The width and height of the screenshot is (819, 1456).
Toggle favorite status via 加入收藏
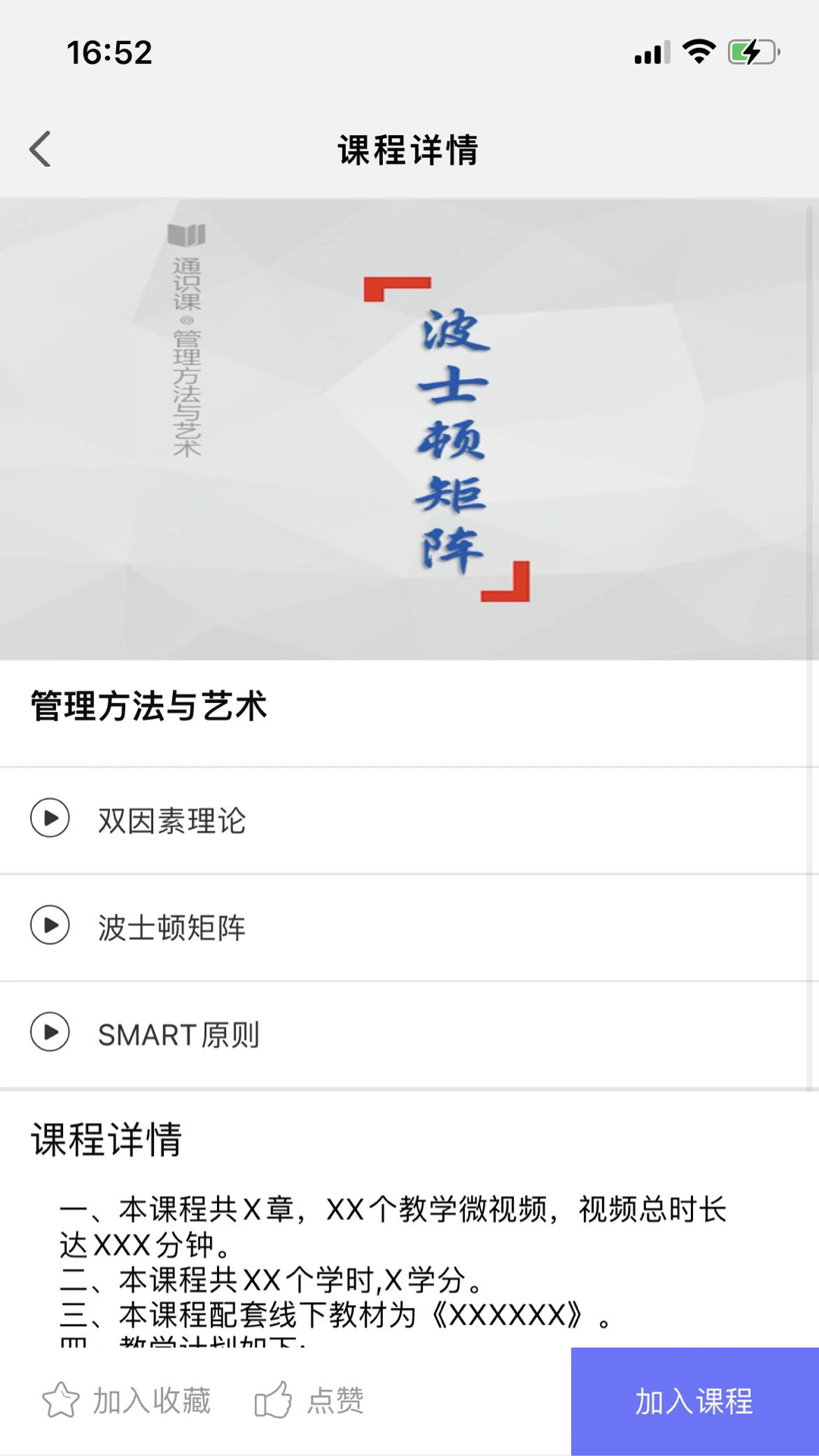129,1401
